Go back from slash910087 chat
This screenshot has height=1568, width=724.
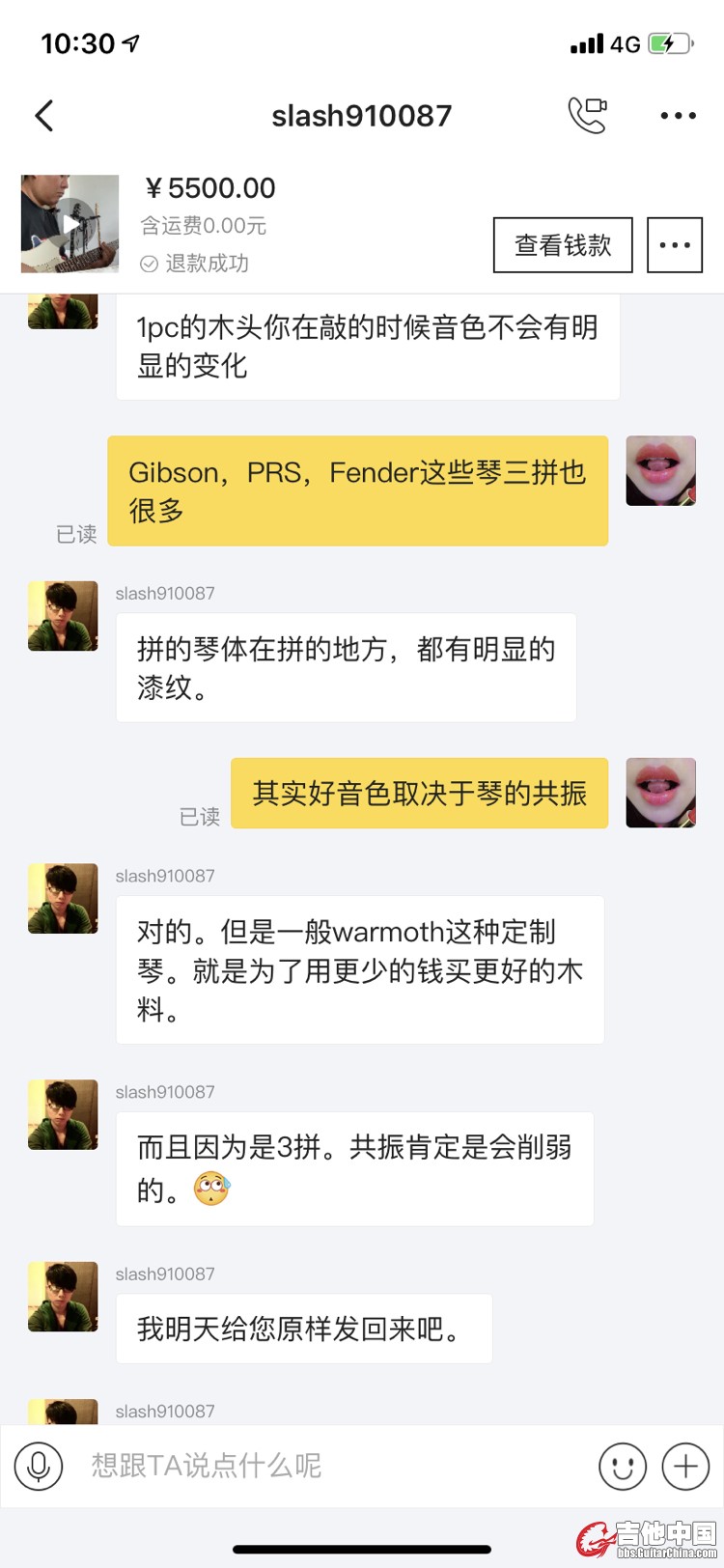44,116
